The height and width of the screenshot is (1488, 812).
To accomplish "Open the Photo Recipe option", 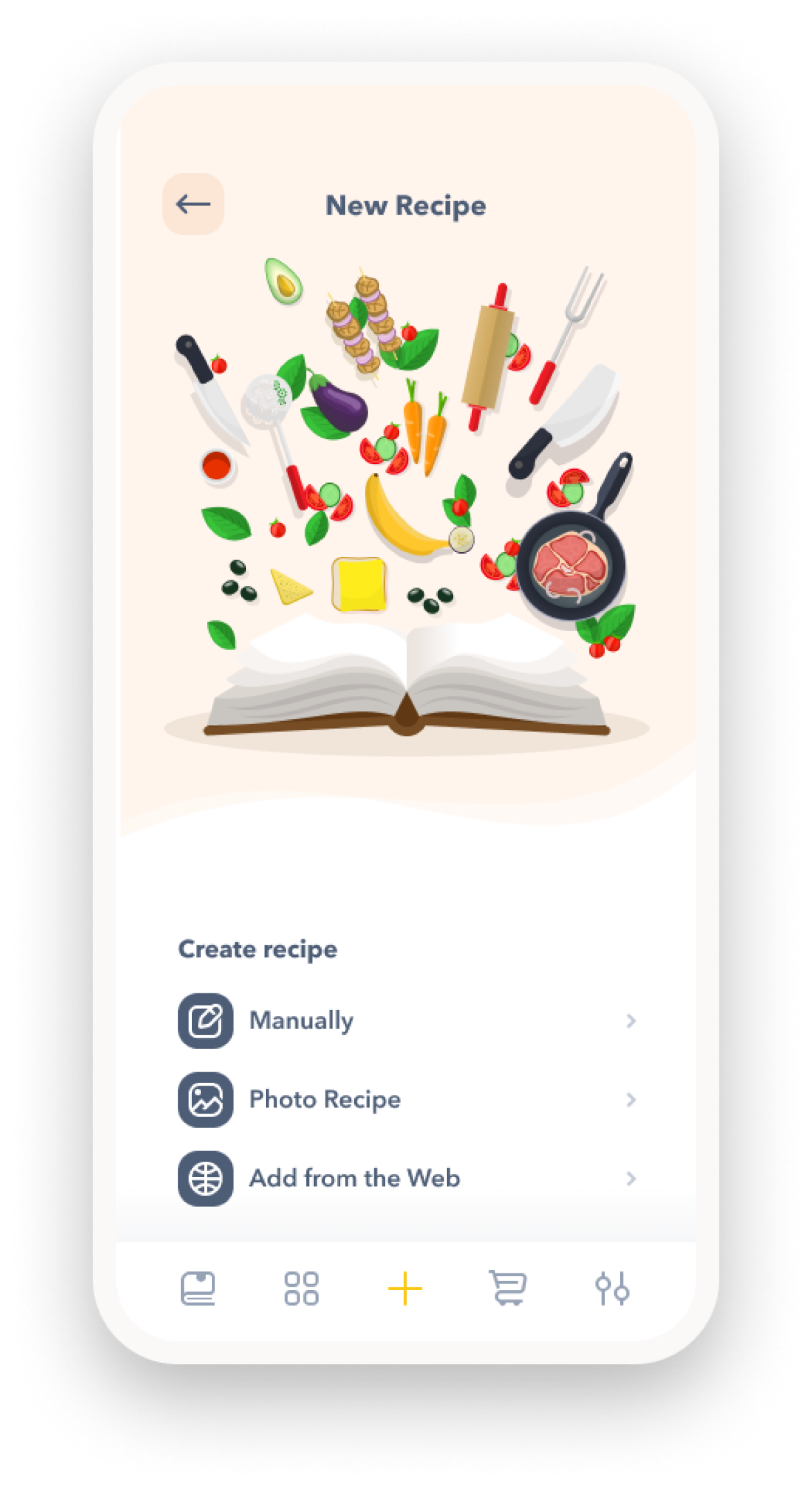I will [x=406, y=1100].
